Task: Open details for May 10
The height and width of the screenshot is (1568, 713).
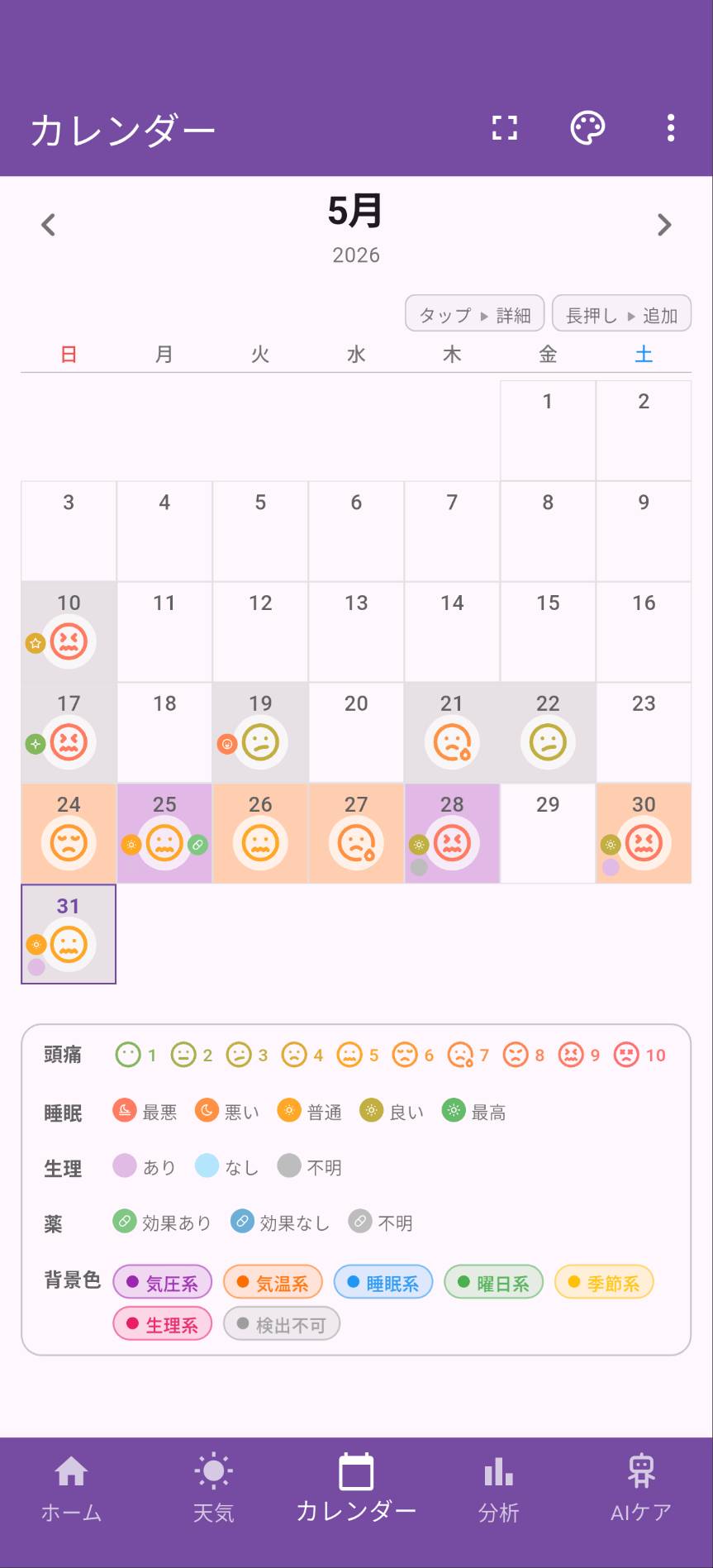Action: [69, 632]
